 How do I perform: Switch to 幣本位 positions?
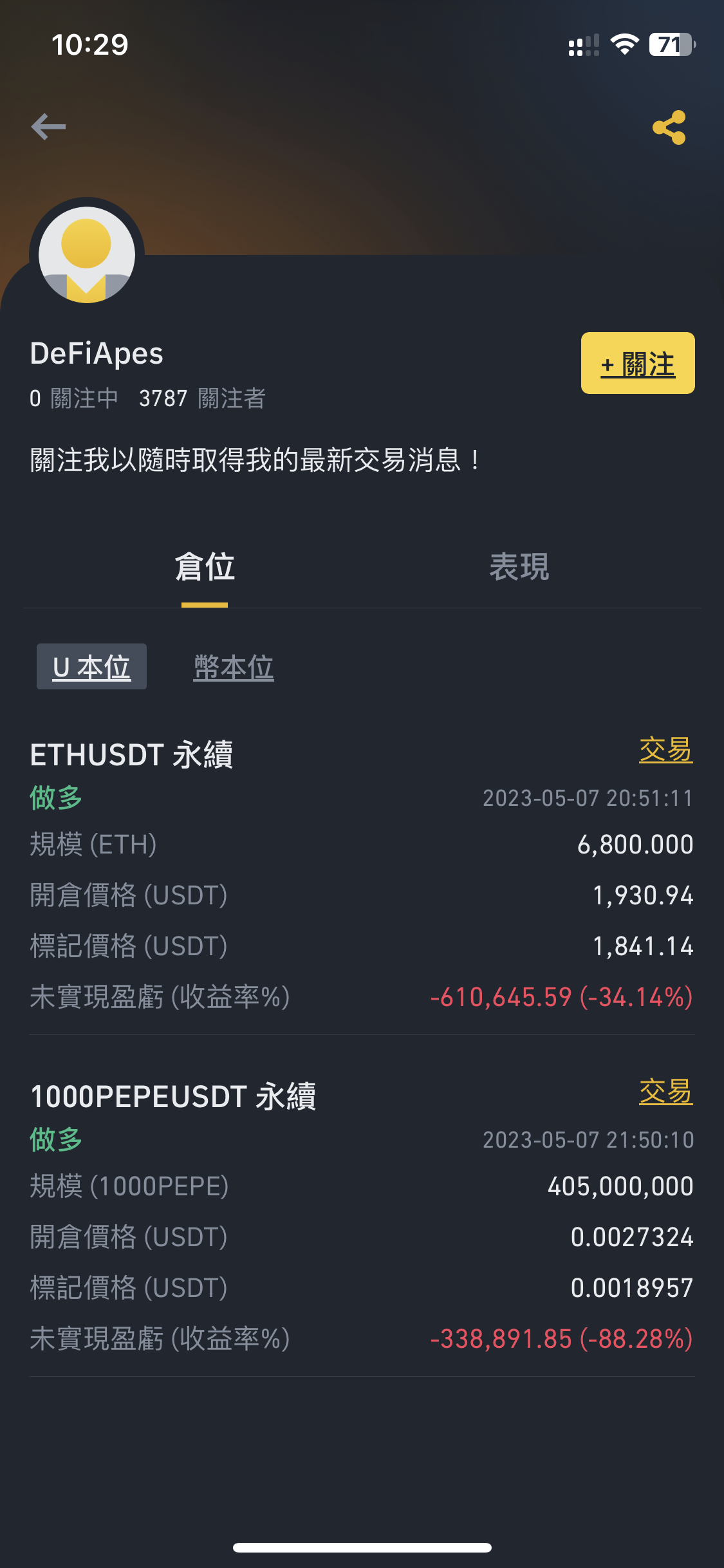pyautogui.click(x=234, y=667)
